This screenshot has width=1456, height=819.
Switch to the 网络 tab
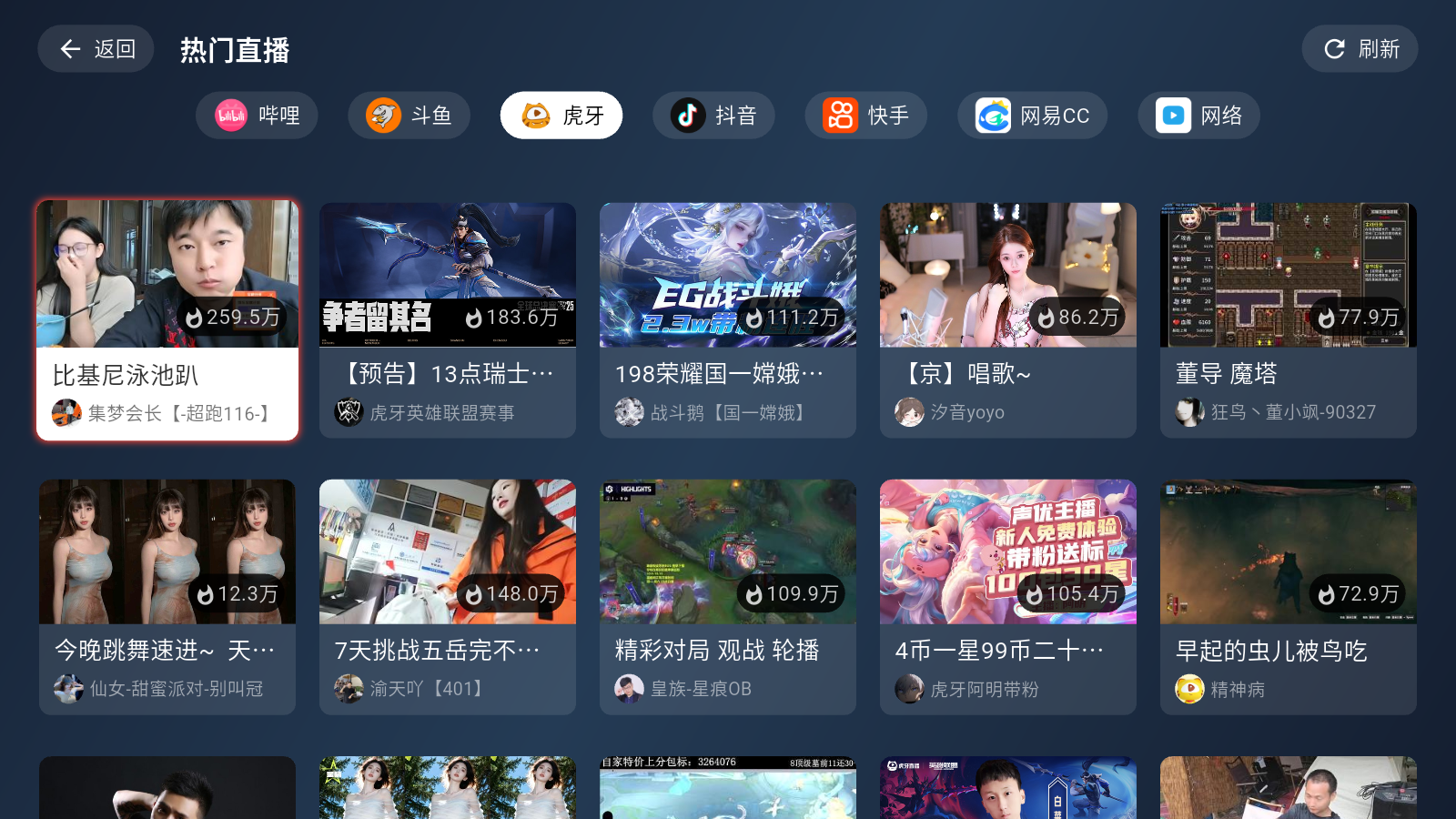[x=1198, y=116]
